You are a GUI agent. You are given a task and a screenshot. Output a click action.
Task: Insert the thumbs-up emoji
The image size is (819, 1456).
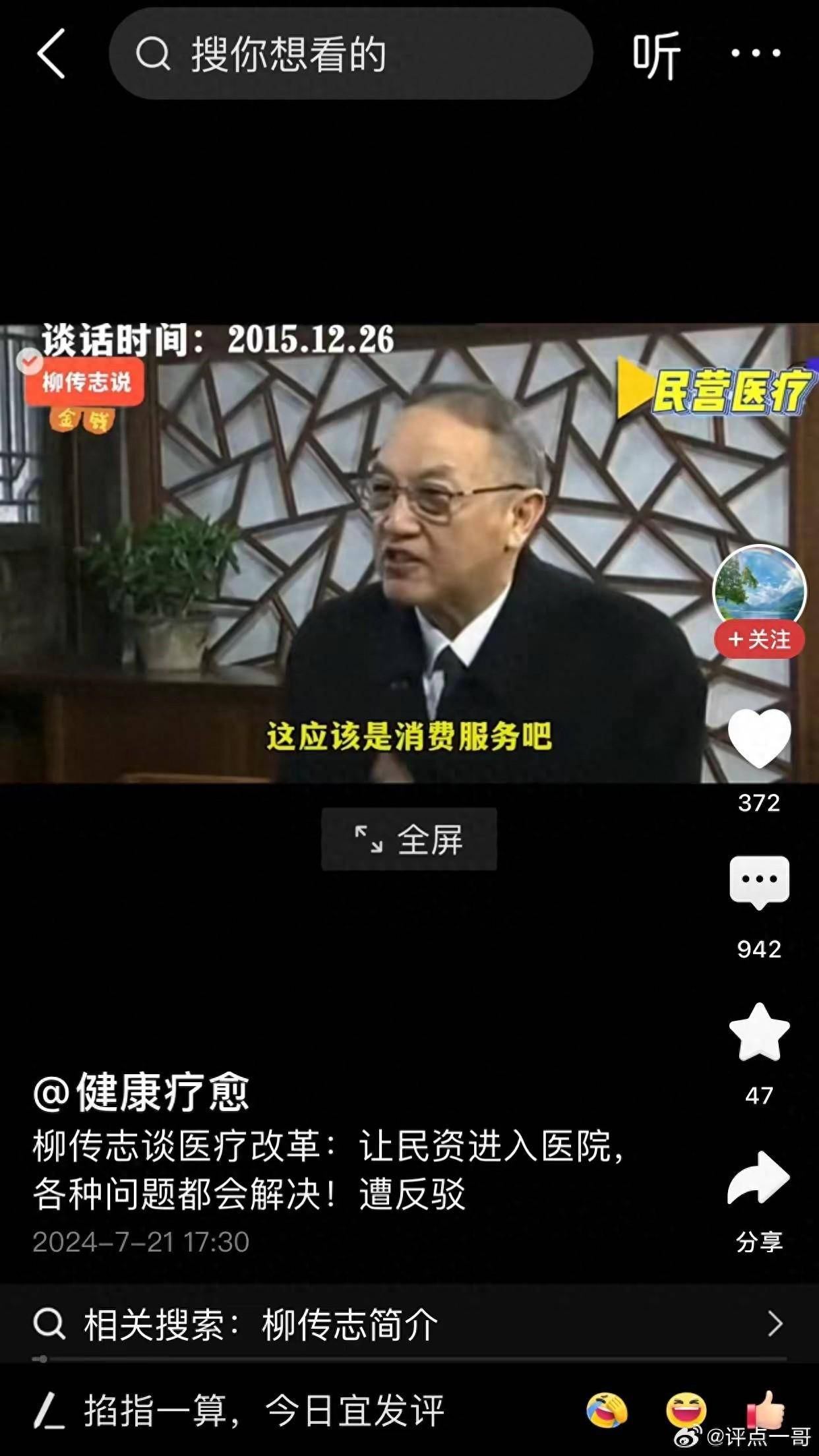(x=766, y=1409)
